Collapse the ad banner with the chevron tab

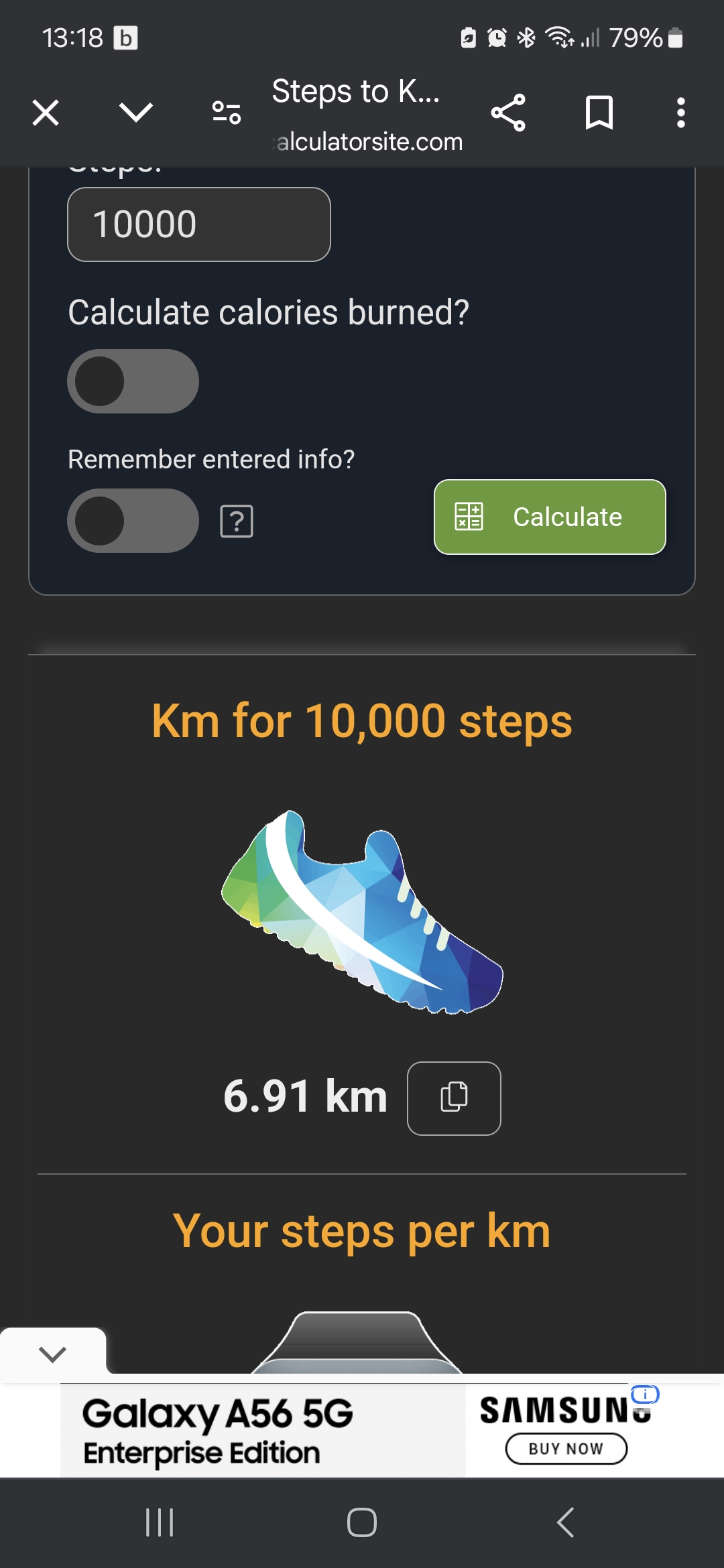(52, 1354)
